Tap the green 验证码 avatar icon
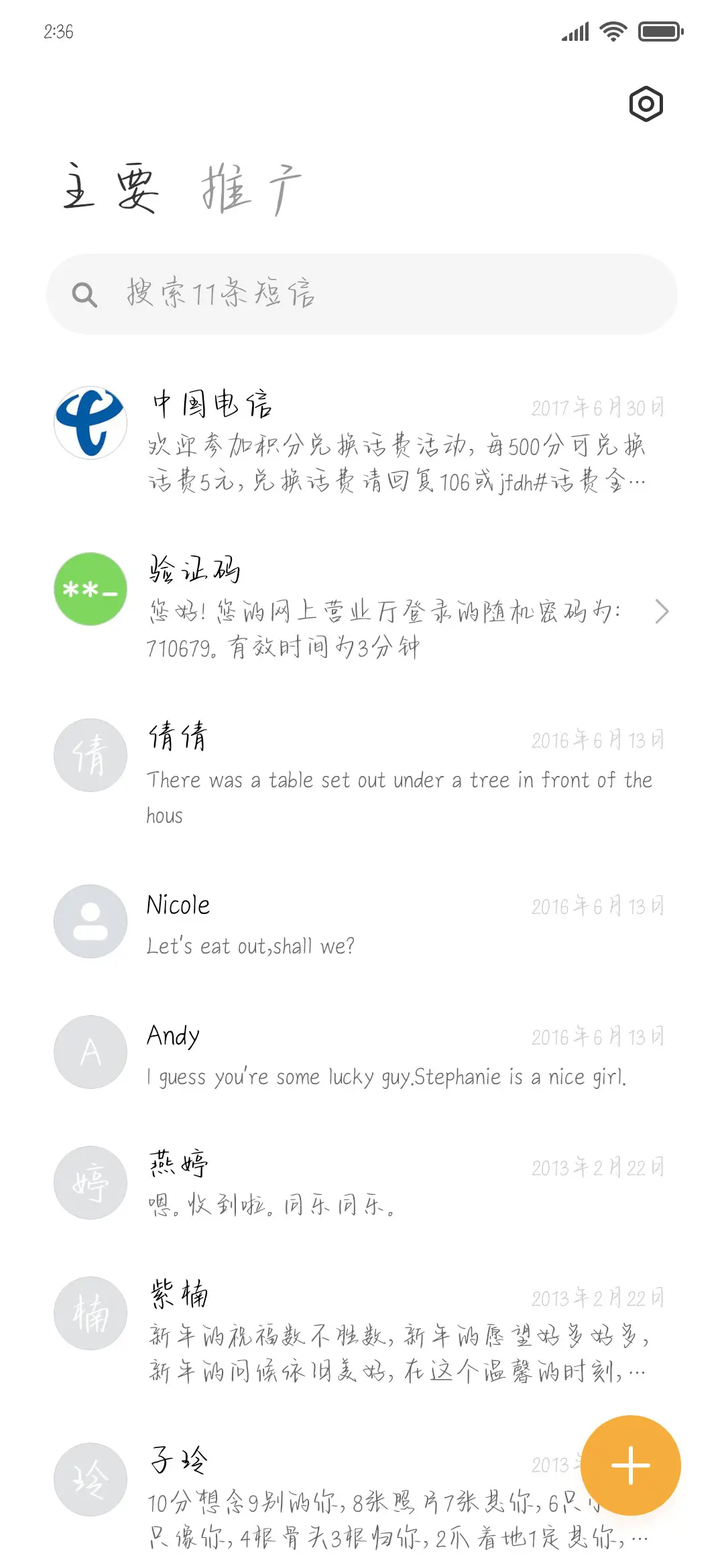Viewport: 724px width, 1568px height. click(x=90, y=590)
